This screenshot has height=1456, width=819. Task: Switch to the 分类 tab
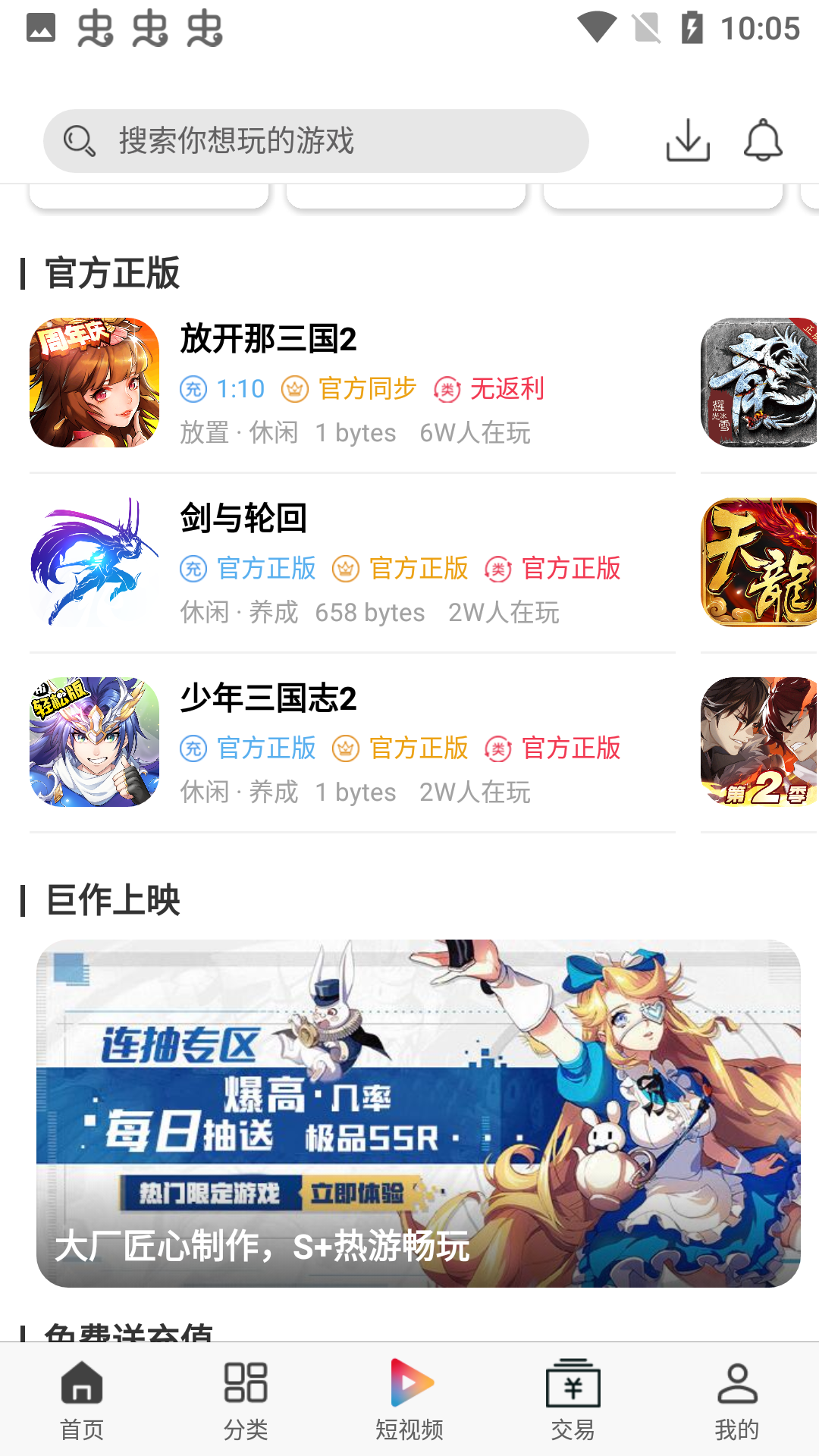[245, 1403]
